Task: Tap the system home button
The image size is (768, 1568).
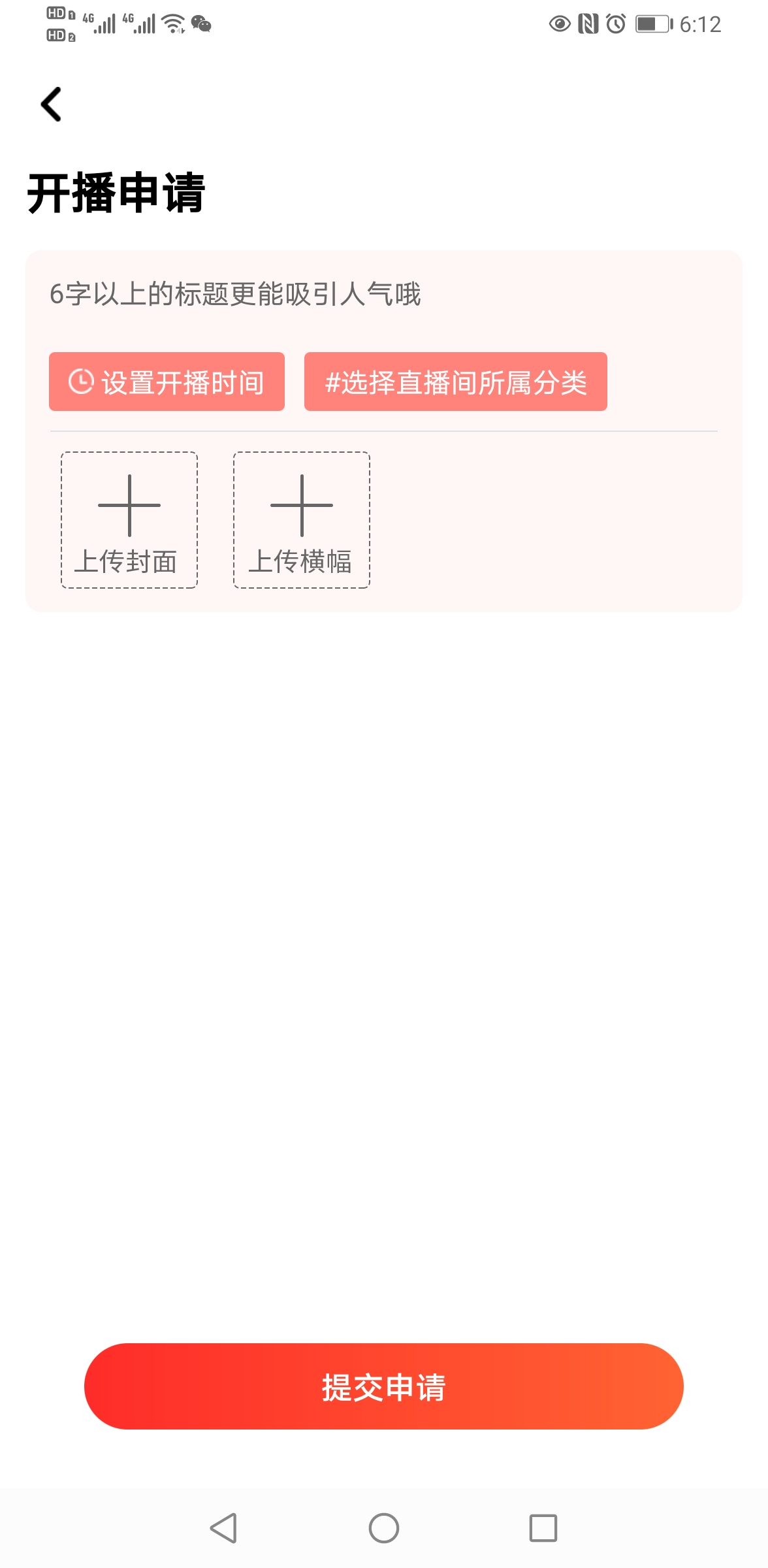Action: tap(384, 1528)
